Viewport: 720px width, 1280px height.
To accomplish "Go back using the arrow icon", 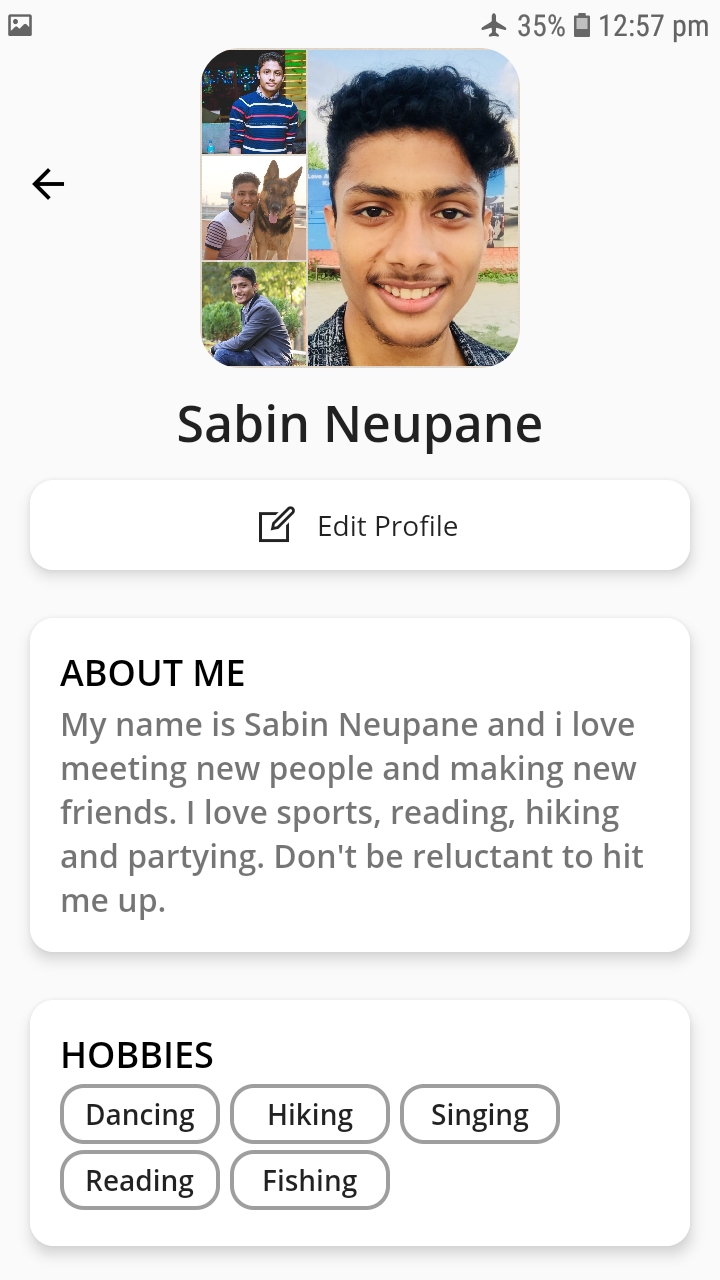I will click(48, 184).
